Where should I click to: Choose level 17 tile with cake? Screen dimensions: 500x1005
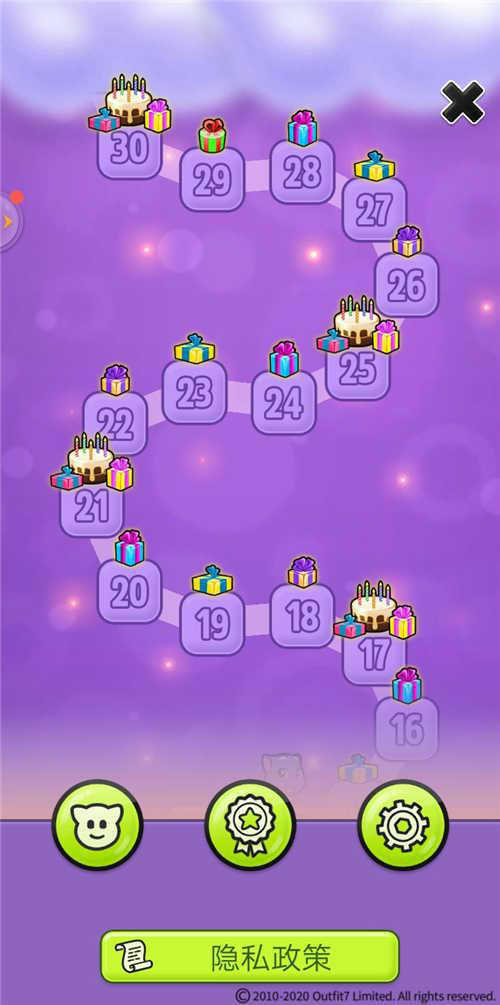pyautogui.click(x=374, y=653)
